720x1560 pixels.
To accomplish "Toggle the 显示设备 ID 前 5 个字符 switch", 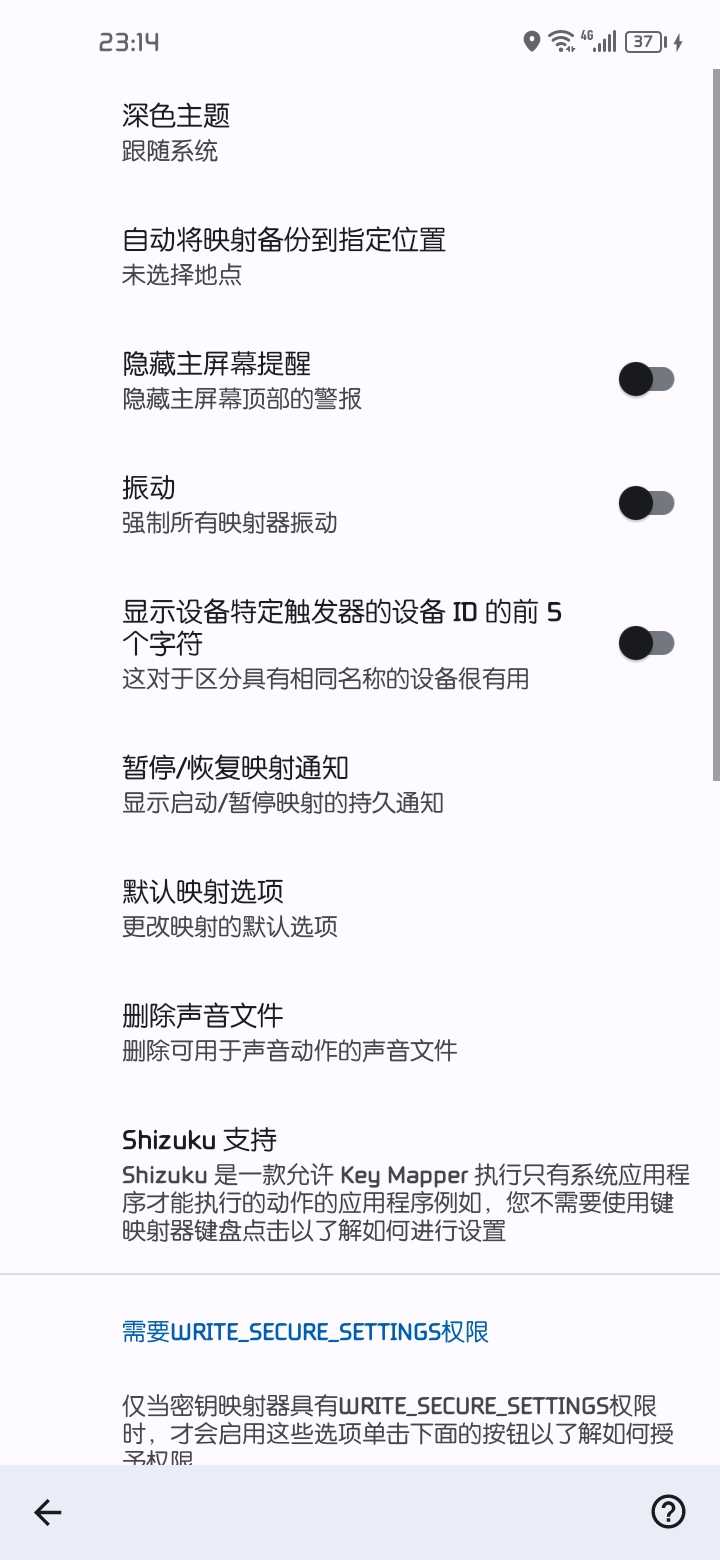I will tap(646, 643).
